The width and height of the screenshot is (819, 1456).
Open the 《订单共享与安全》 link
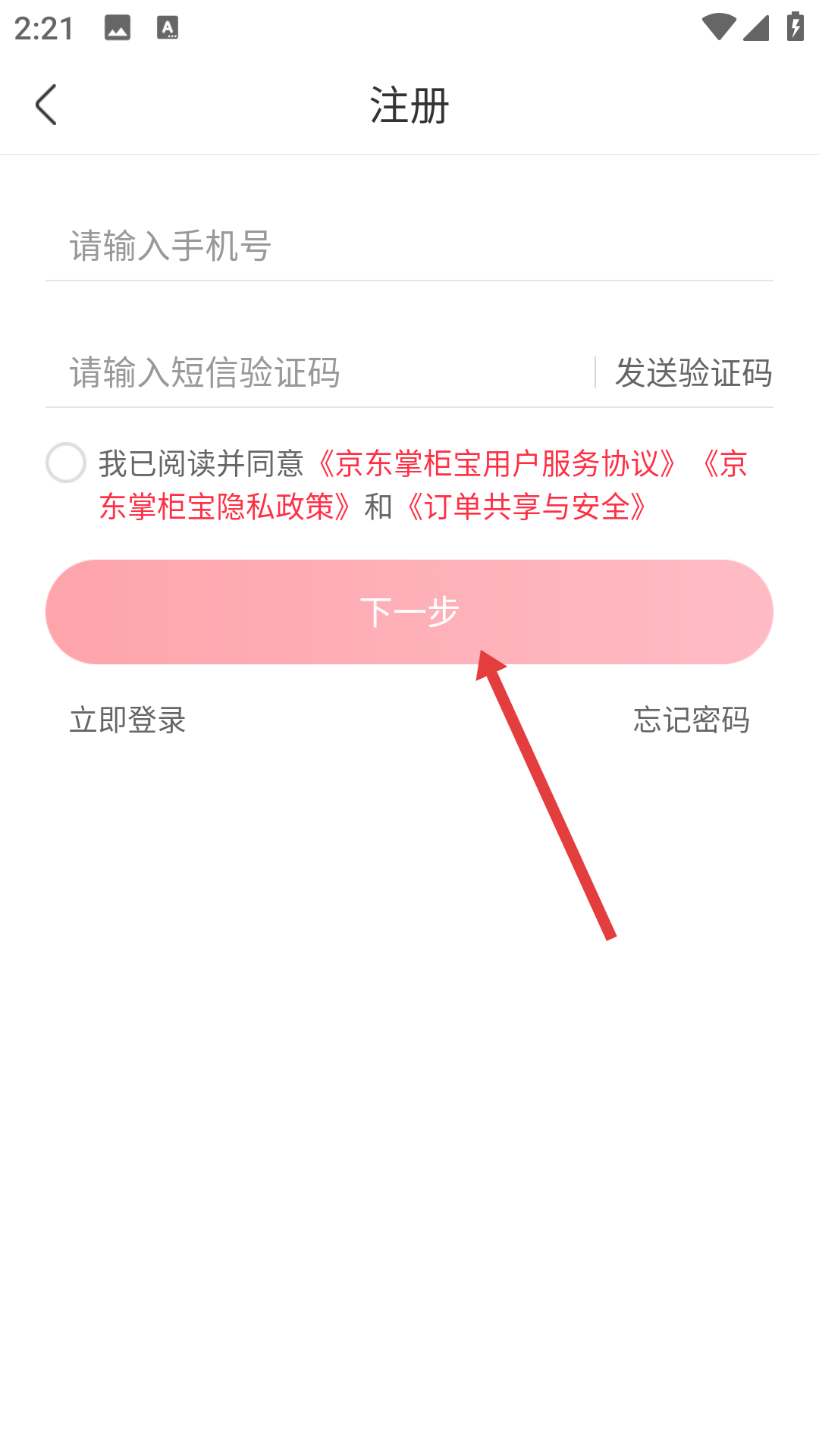(526, 507)
